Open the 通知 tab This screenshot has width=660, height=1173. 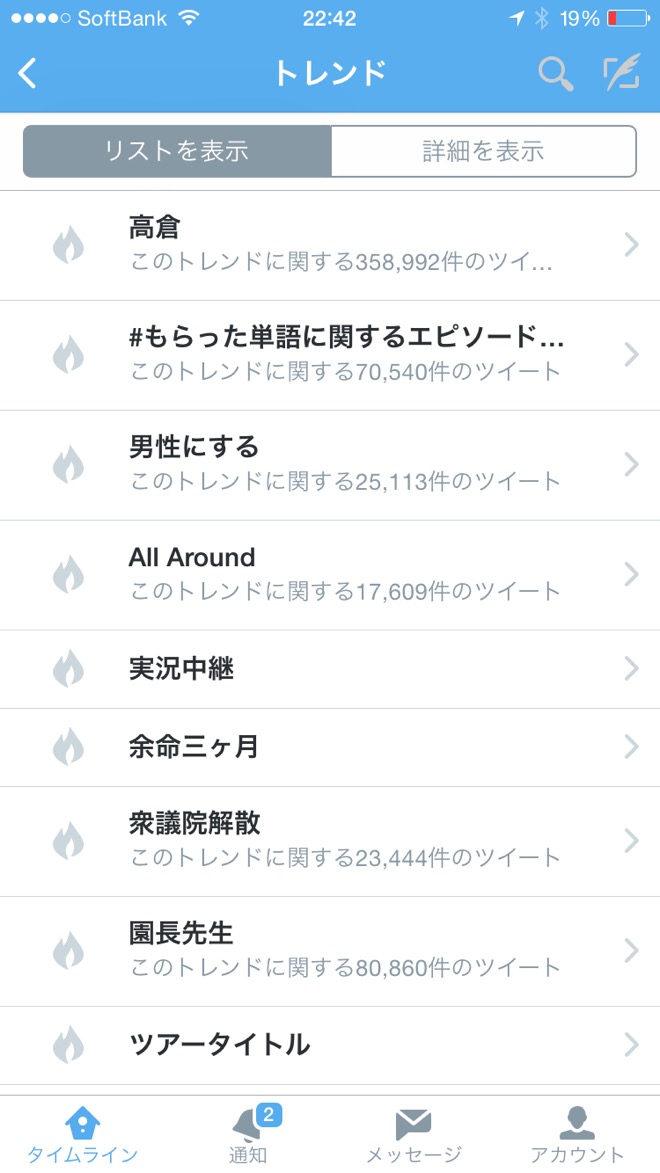pos(248,1135)
